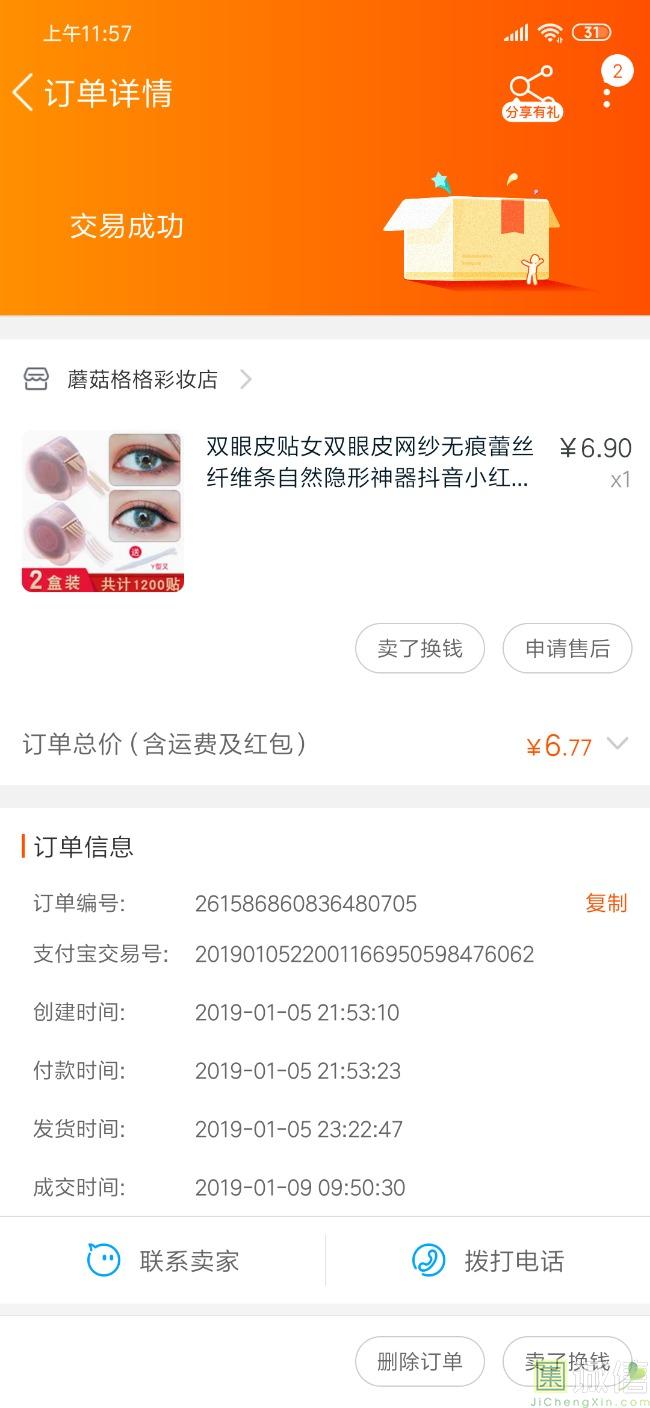Open the 双眼皮贴 product image

[103, 512]
